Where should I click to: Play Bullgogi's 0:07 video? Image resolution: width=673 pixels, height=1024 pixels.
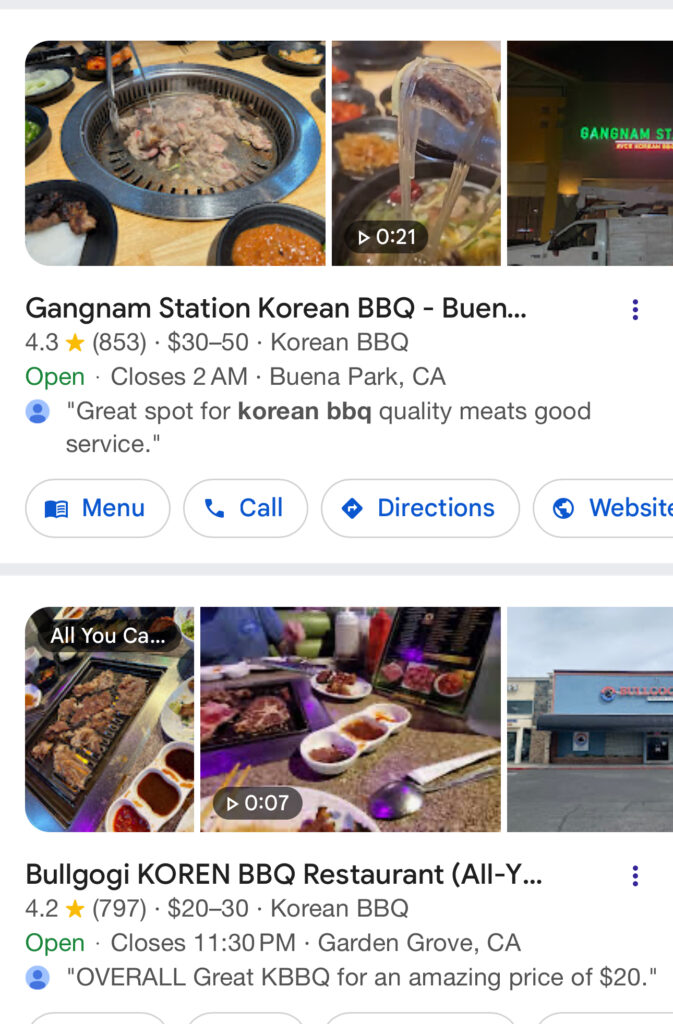click(350, 719)
